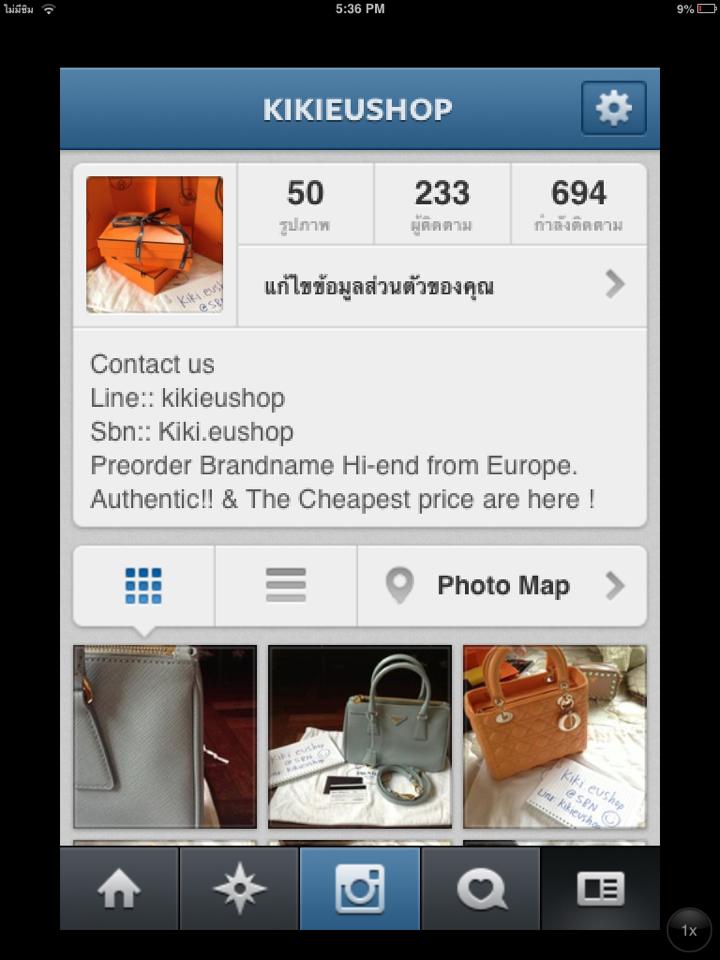Tap the orange boxes profile picture
The height and width of the screenshot is (960, 720).
(154, 245)
